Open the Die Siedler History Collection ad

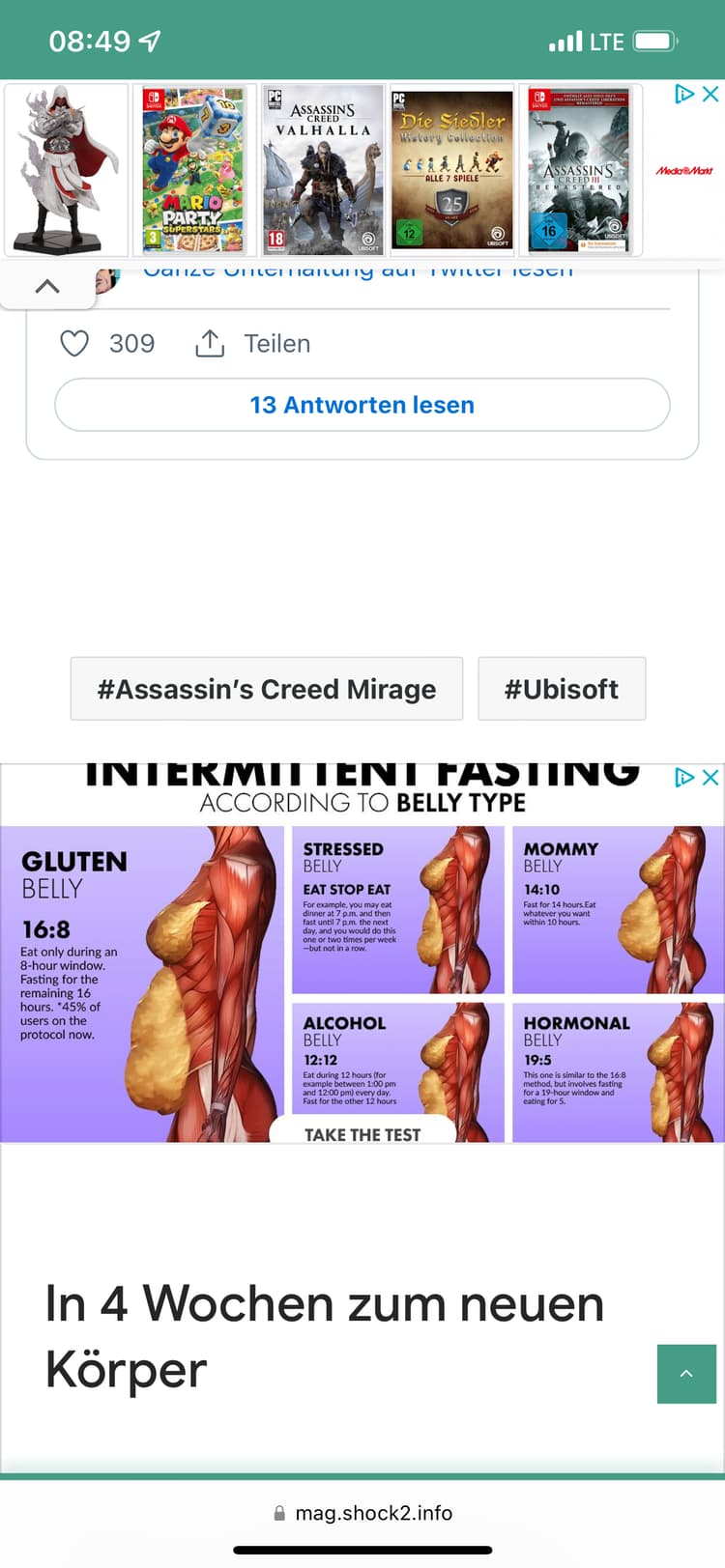451,169
